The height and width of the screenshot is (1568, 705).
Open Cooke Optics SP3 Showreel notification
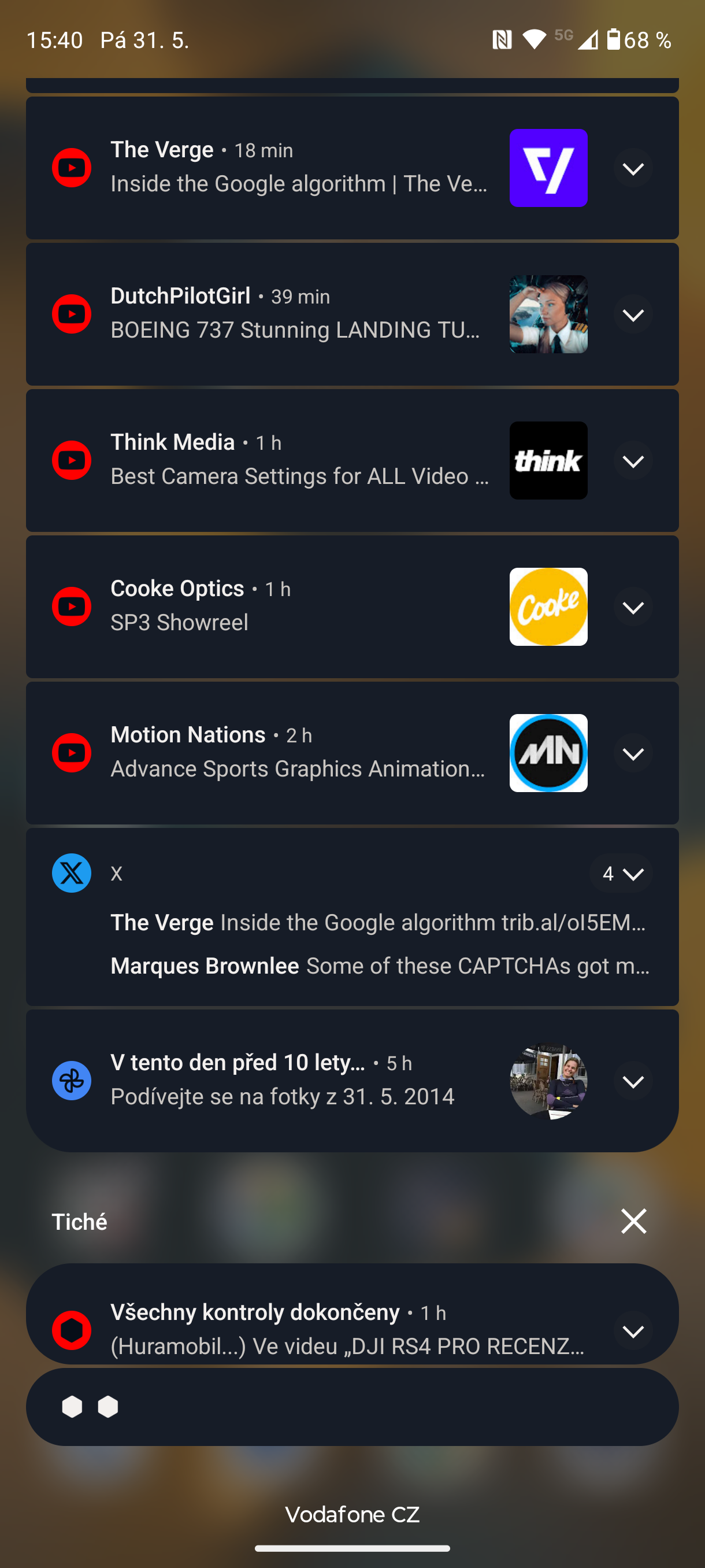[x=298, y=607]
